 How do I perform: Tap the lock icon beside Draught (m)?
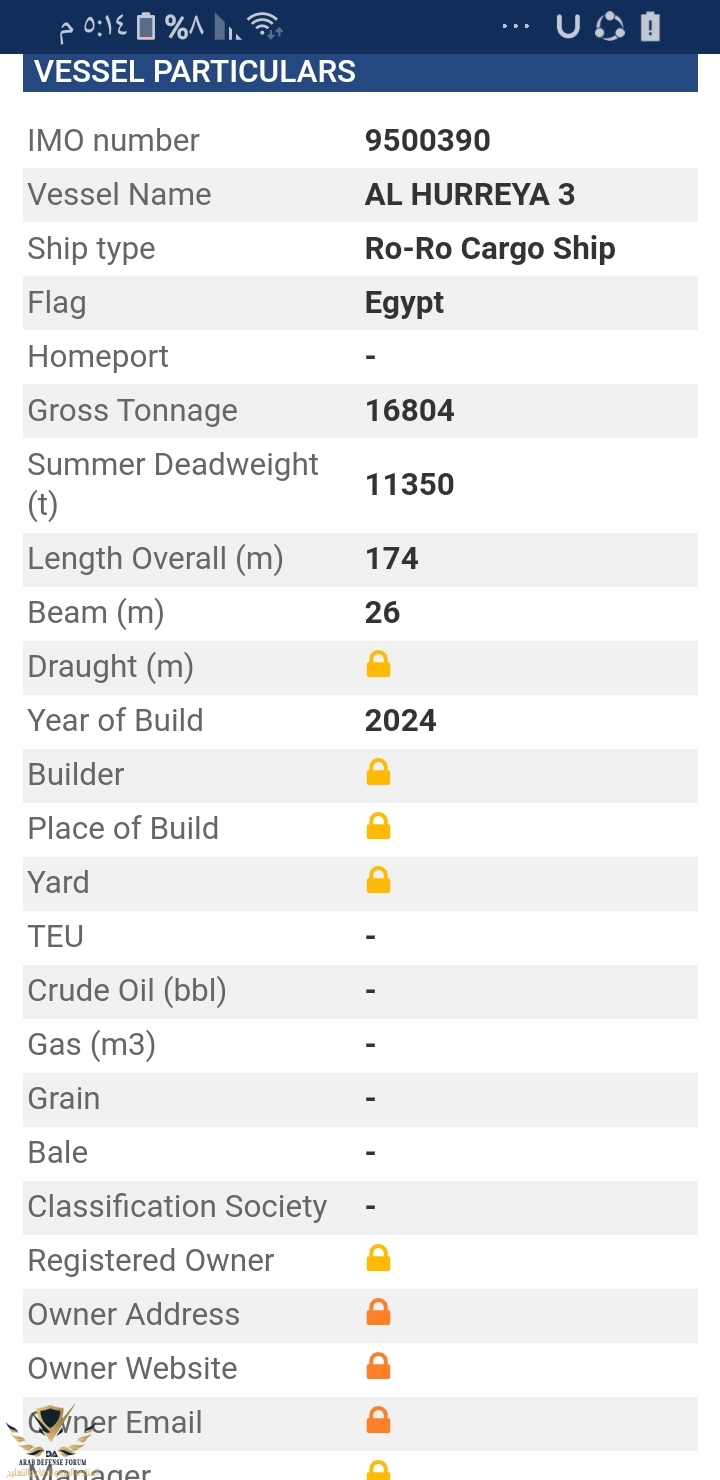378,665
